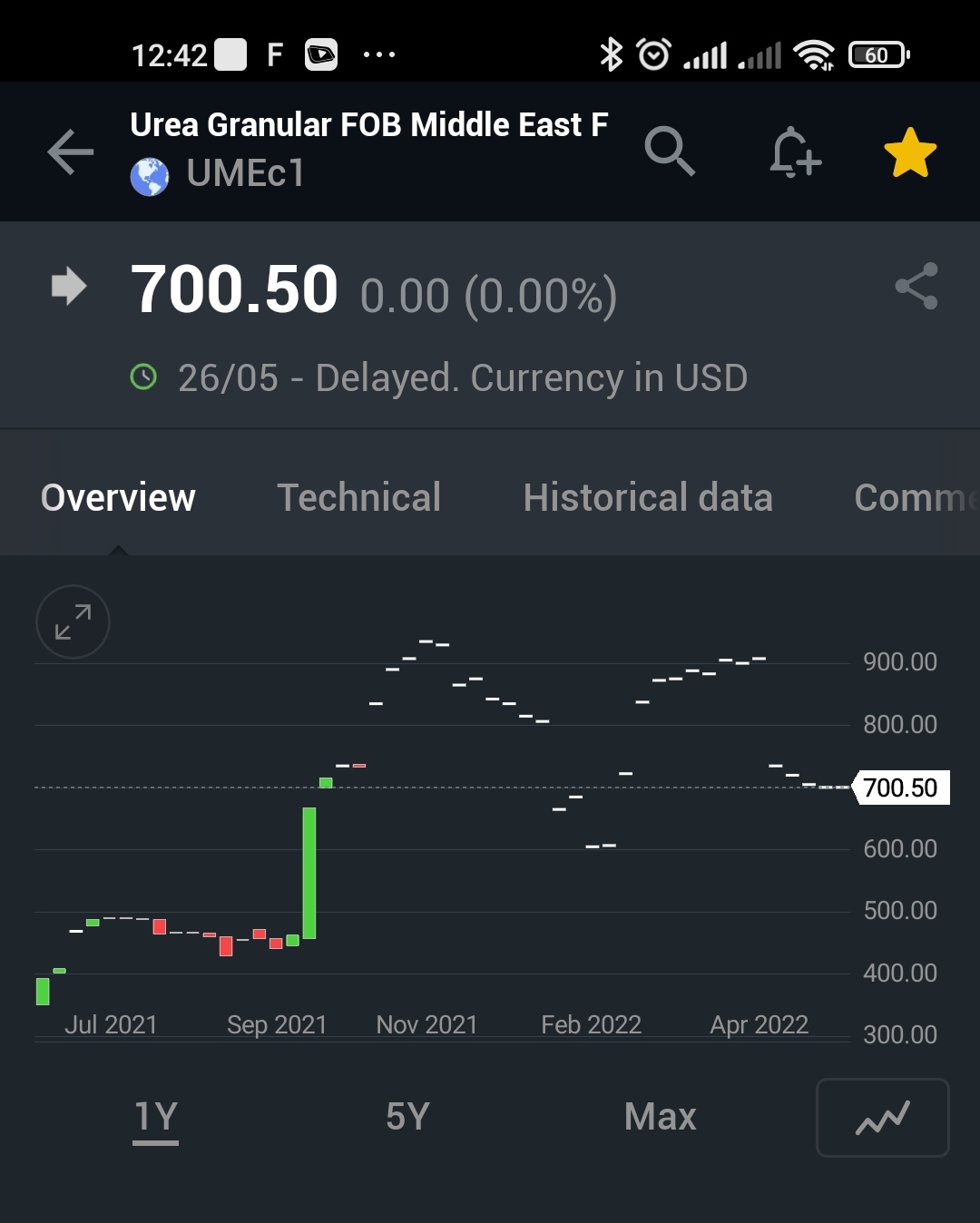Show the Max chart range
The height and width of the screenshot is (1223, 980).
pyautogui.click(x=660, y=1117)
